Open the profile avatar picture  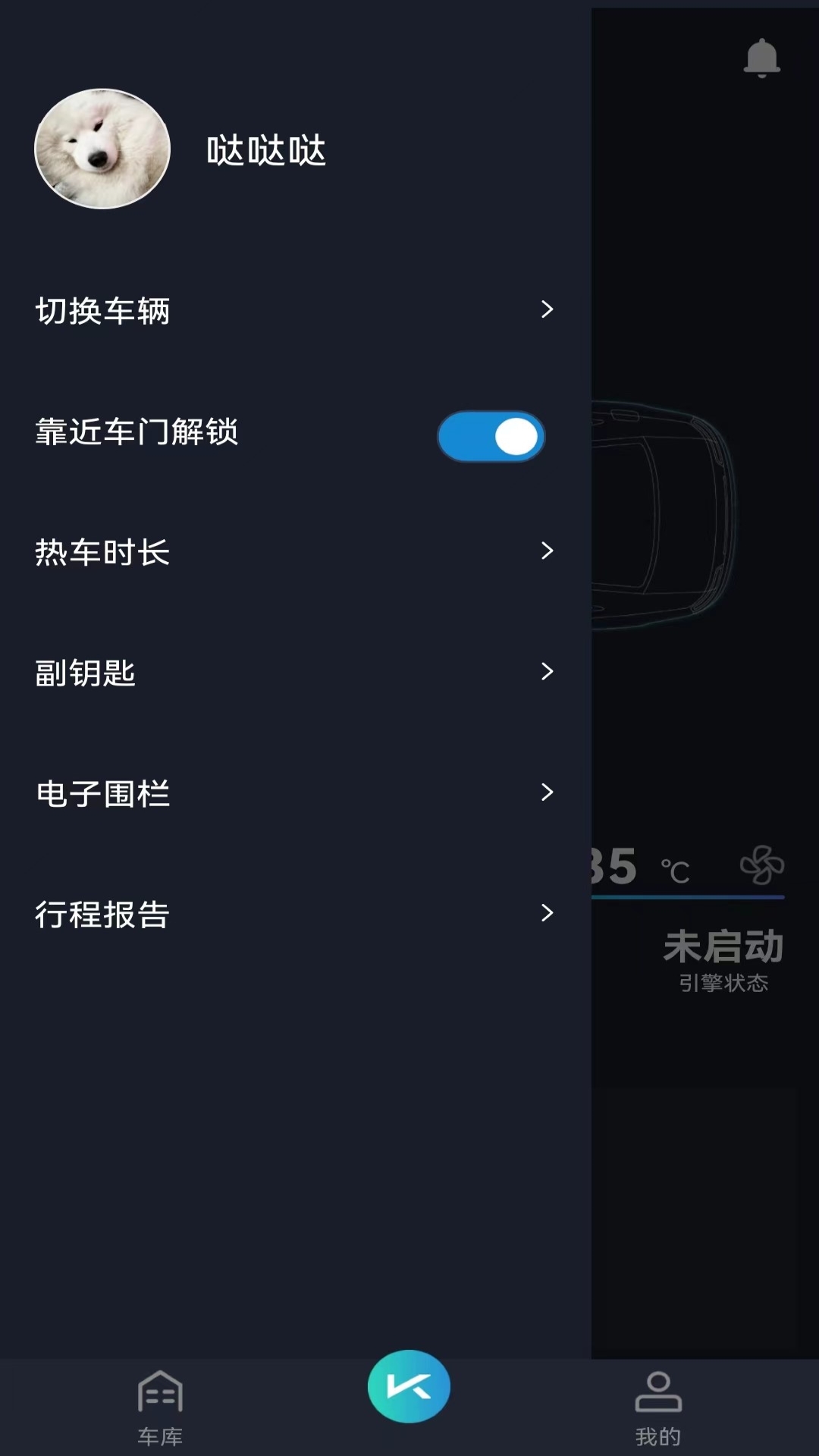click(101, 148)
